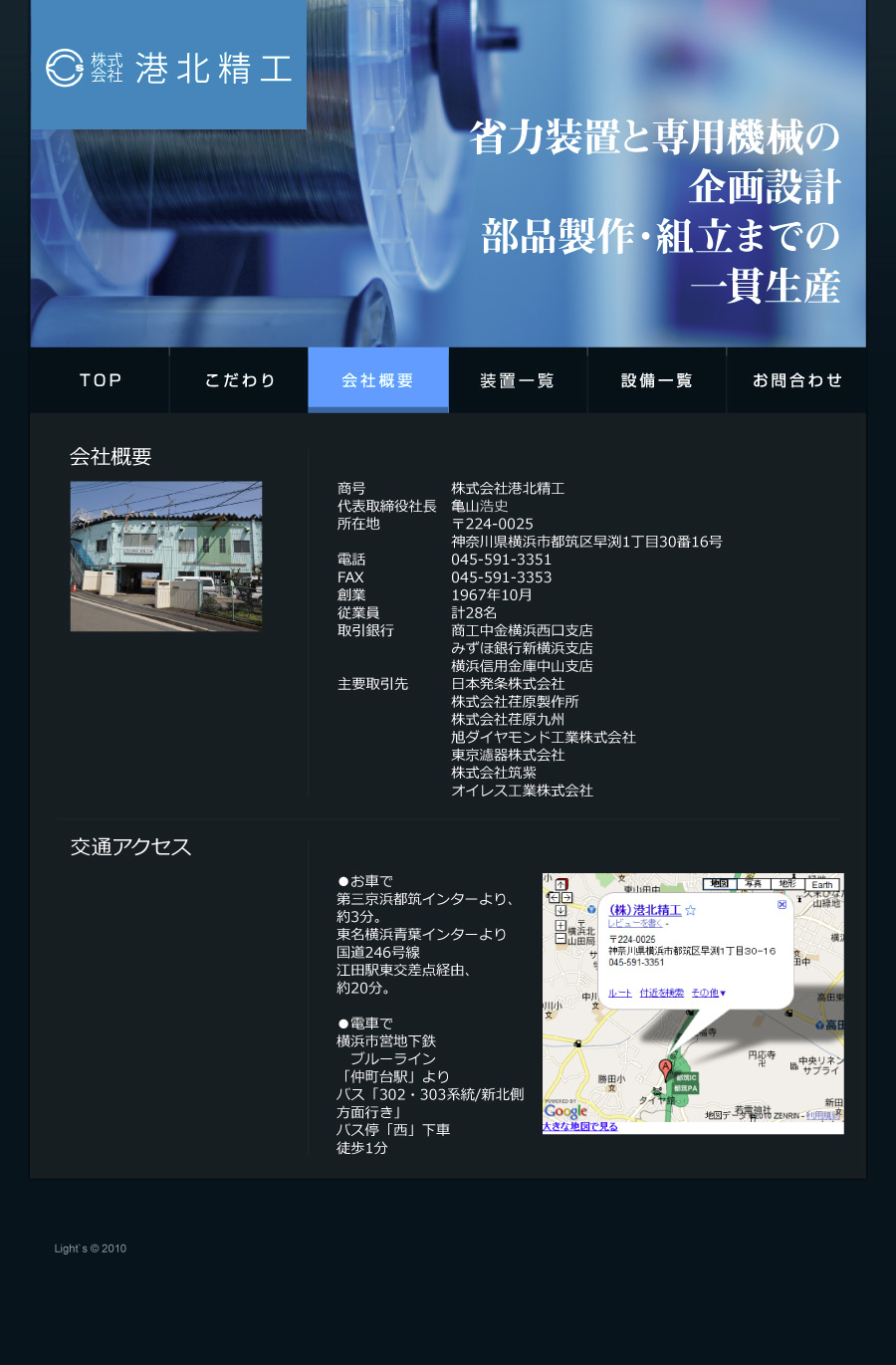Get directions via the ルート link
This screenshot has height=1365, width=896.
coord(619,993)
